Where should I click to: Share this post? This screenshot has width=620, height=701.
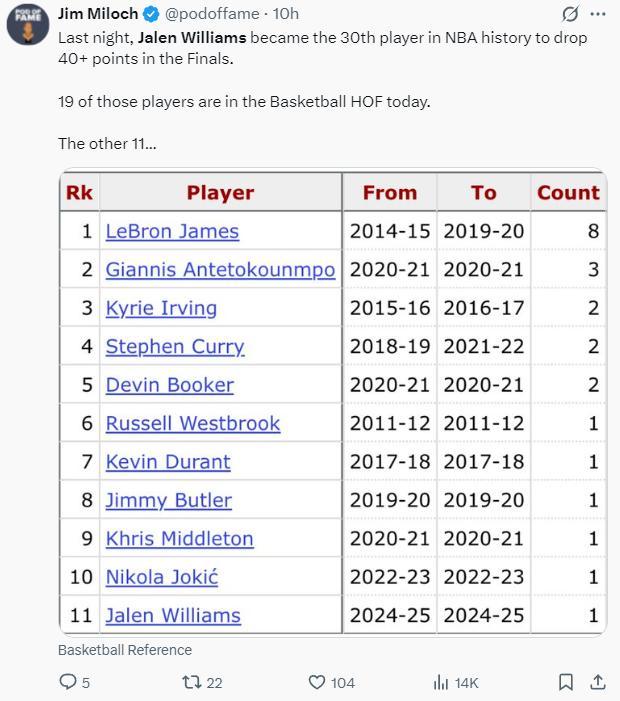(x=598, y=682)
